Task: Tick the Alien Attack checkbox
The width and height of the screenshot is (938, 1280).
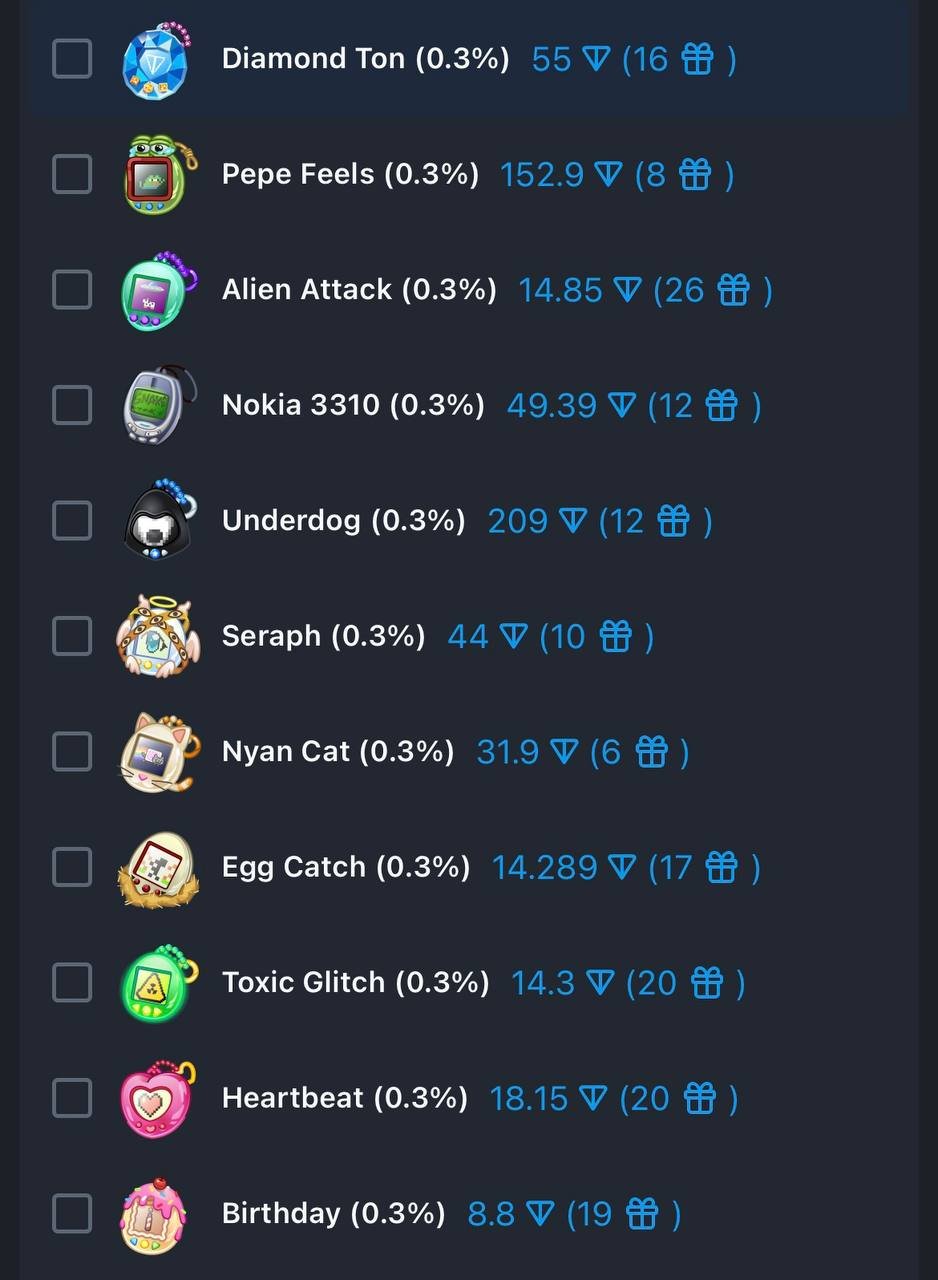Action: [72, 290]
